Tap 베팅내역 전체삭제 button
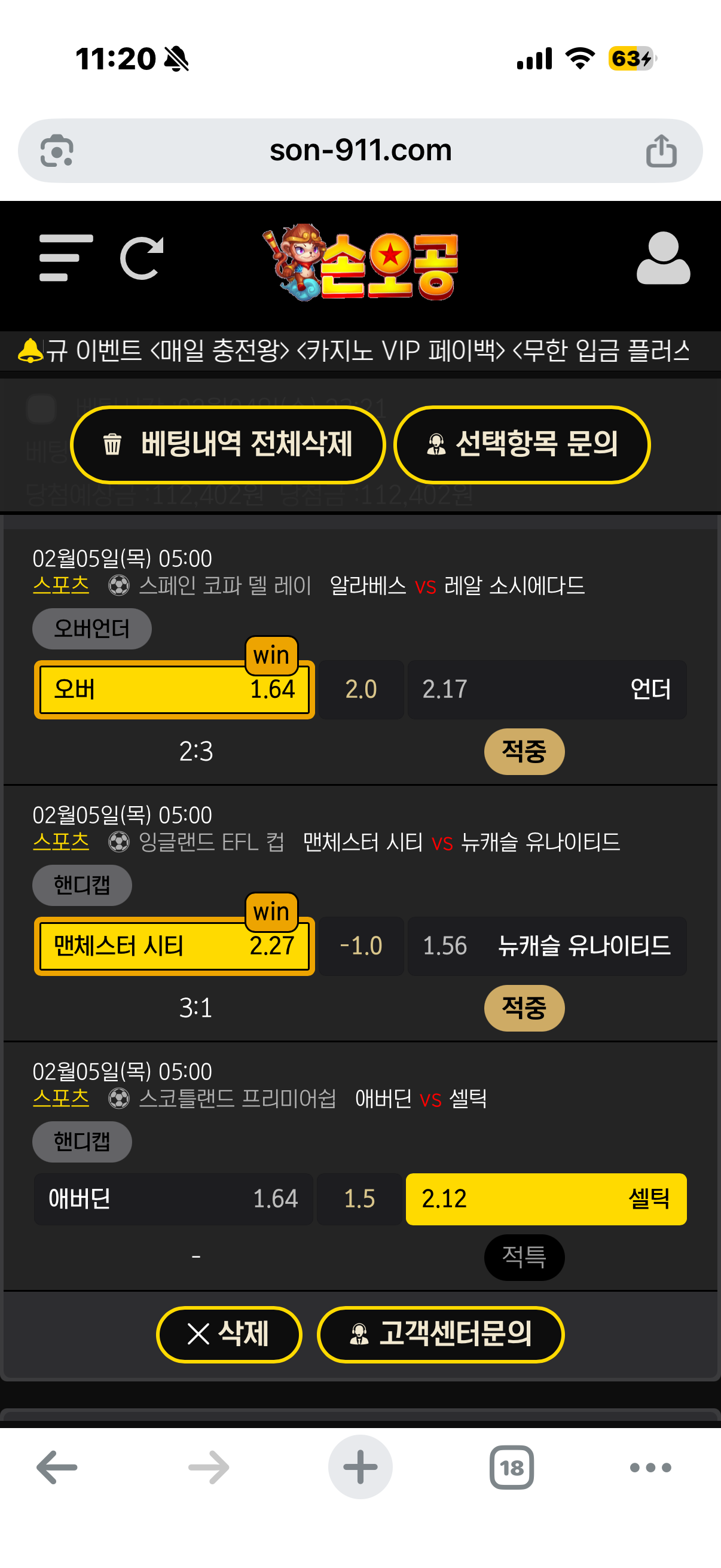721x1568 pixels. [x=228, y=444]
